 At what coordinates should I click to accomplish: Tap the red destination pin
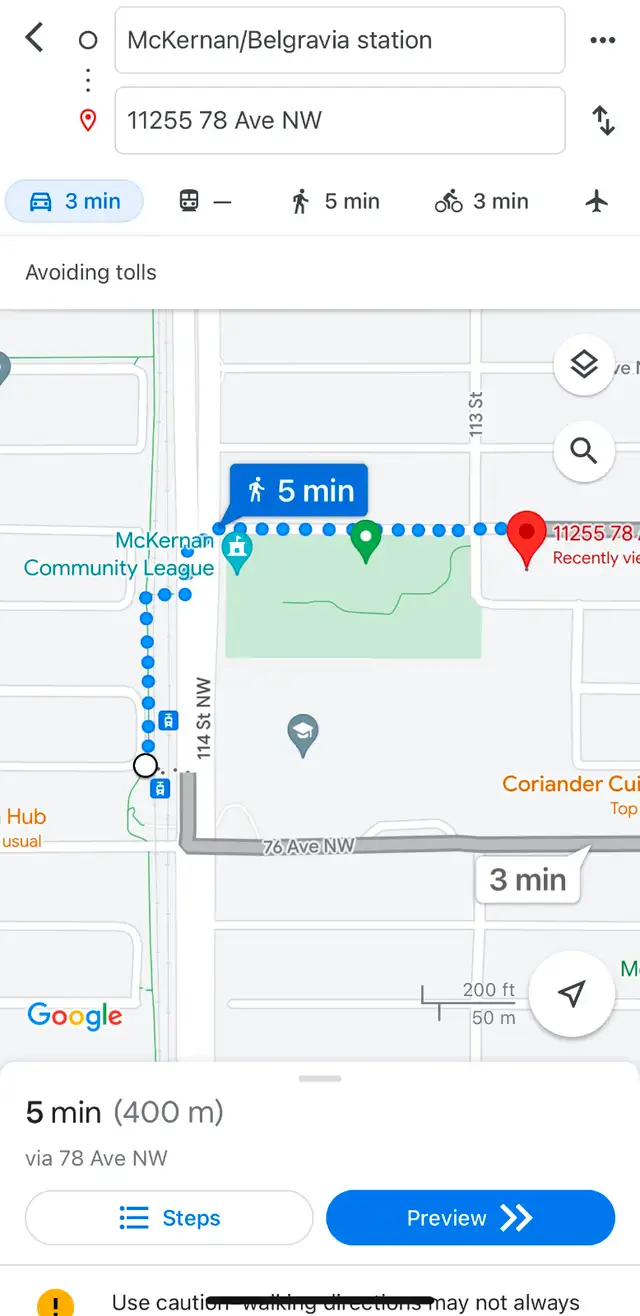click(x=528, y=540)
